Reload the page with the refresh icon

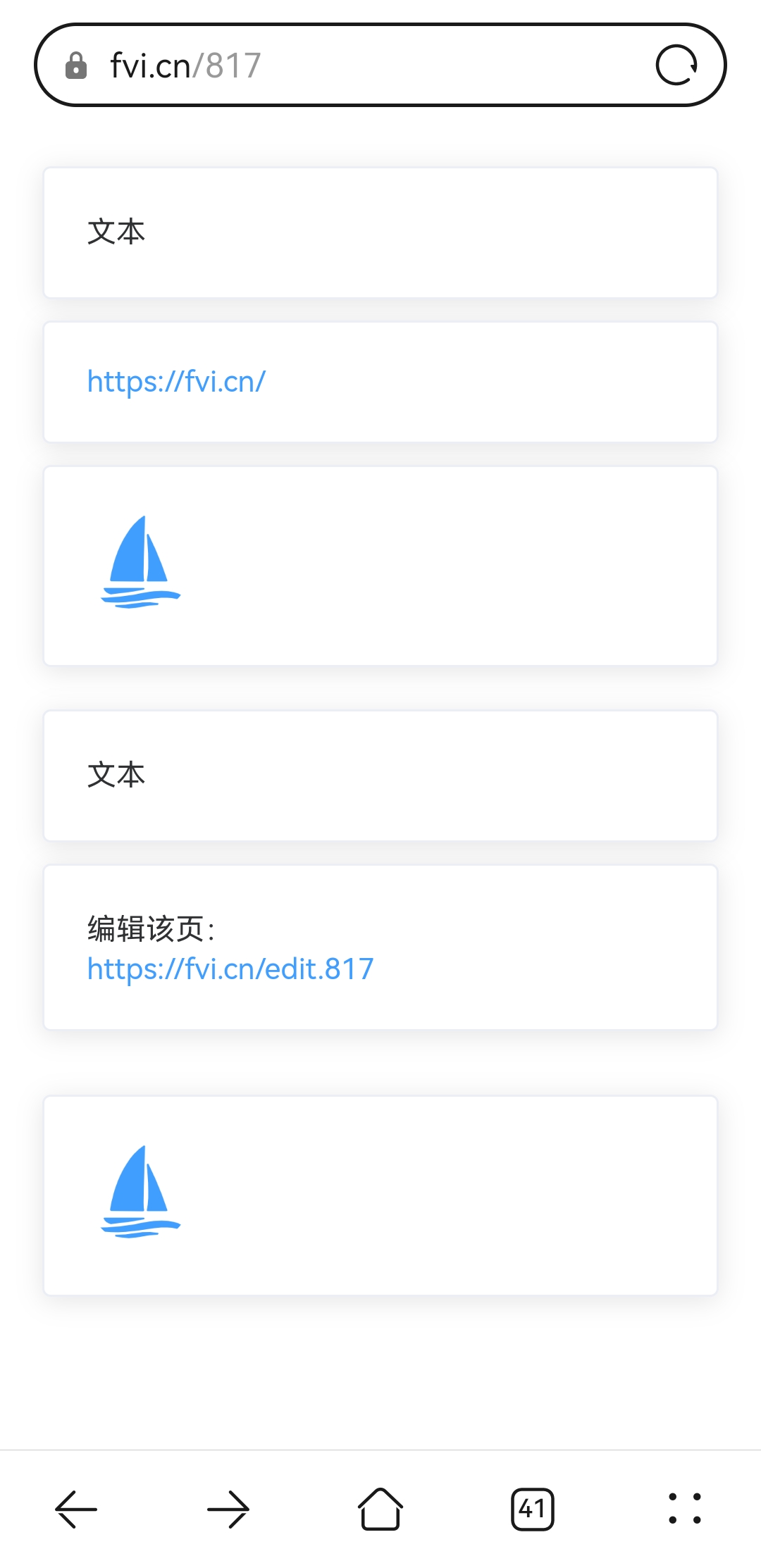tap(676, 66)
